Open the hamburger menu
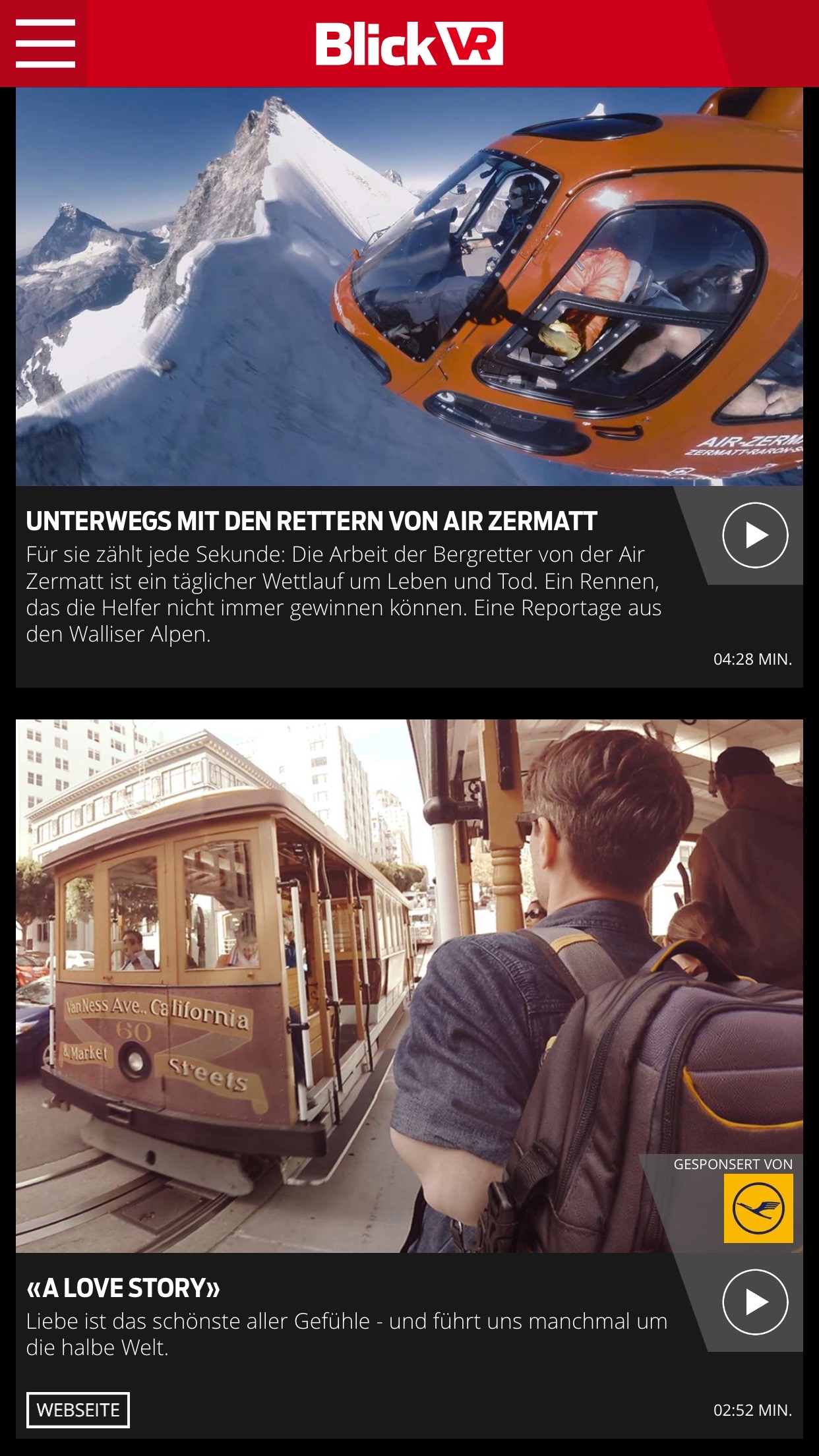This screenshot has width=819, height=1456. coord(44,44)
